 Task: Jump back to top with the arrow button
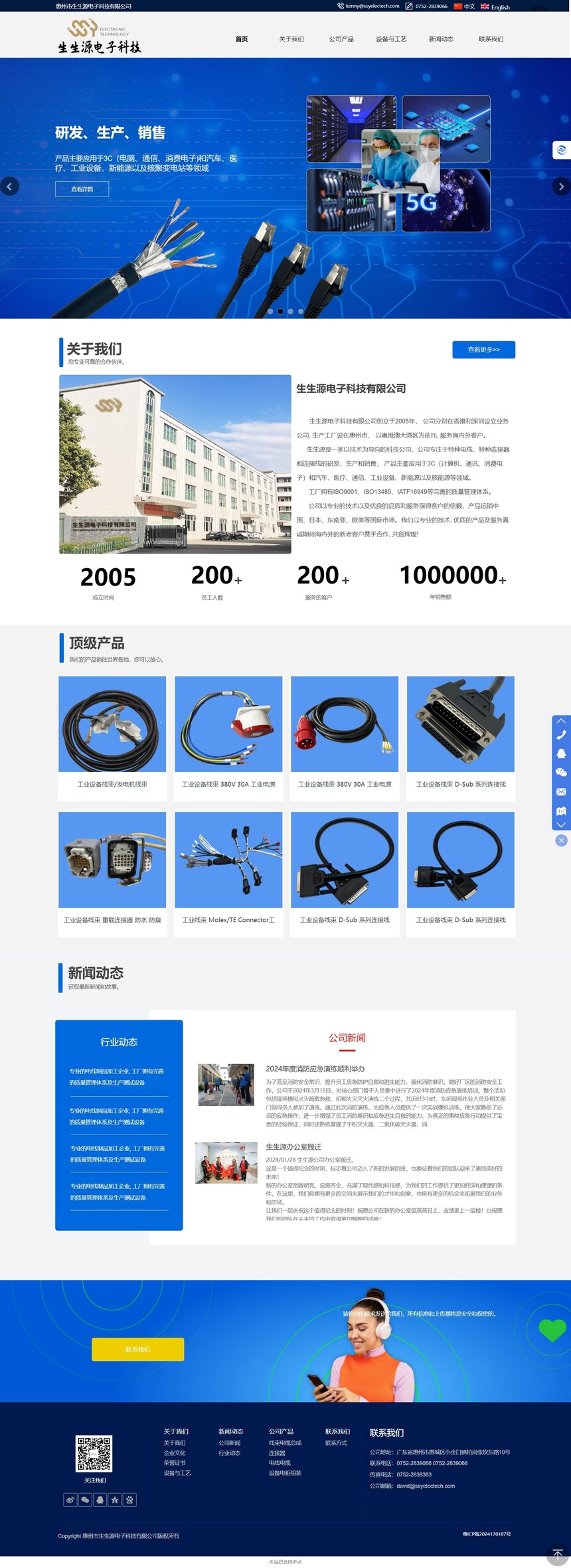coord(557,1555)
